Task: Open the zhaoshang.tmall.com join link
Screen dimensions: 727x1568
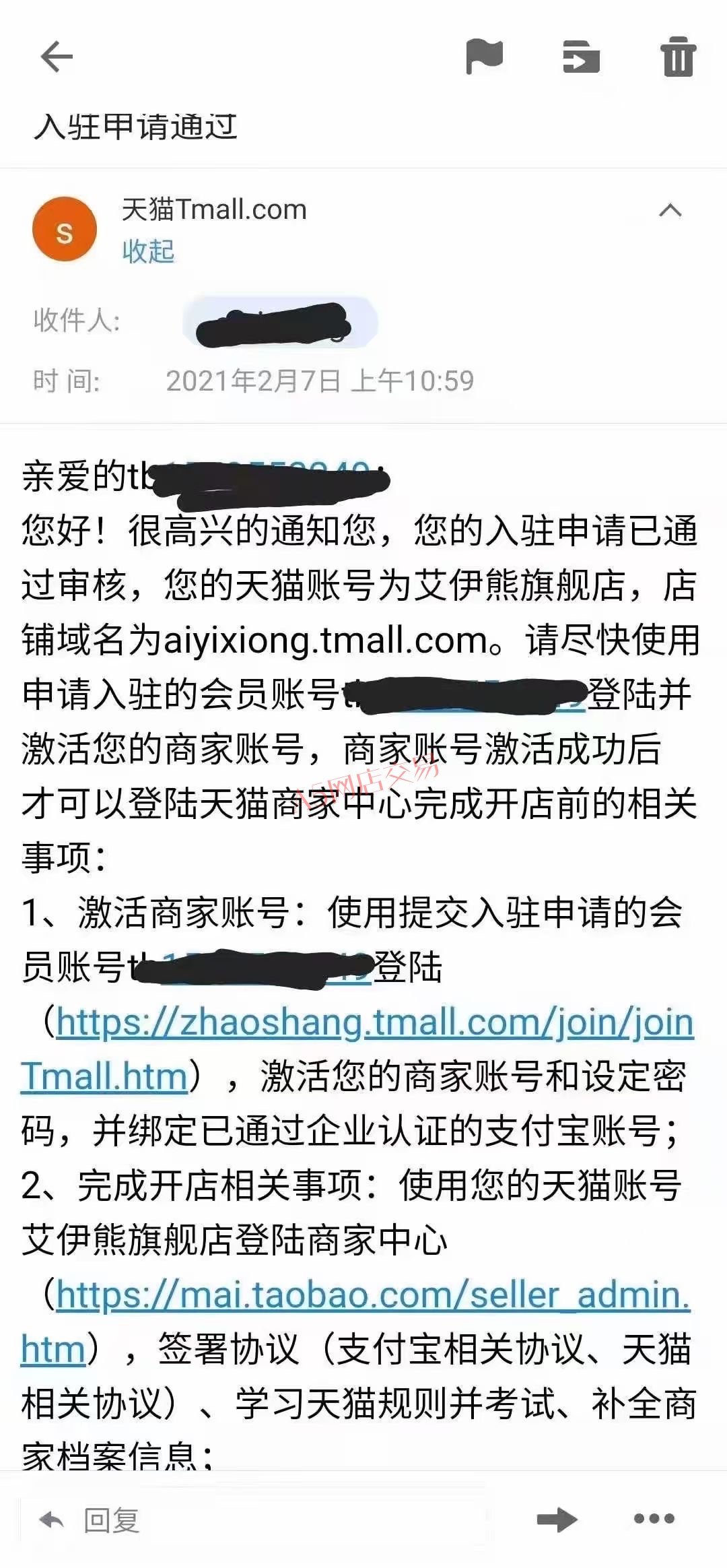Action: 357,1049
